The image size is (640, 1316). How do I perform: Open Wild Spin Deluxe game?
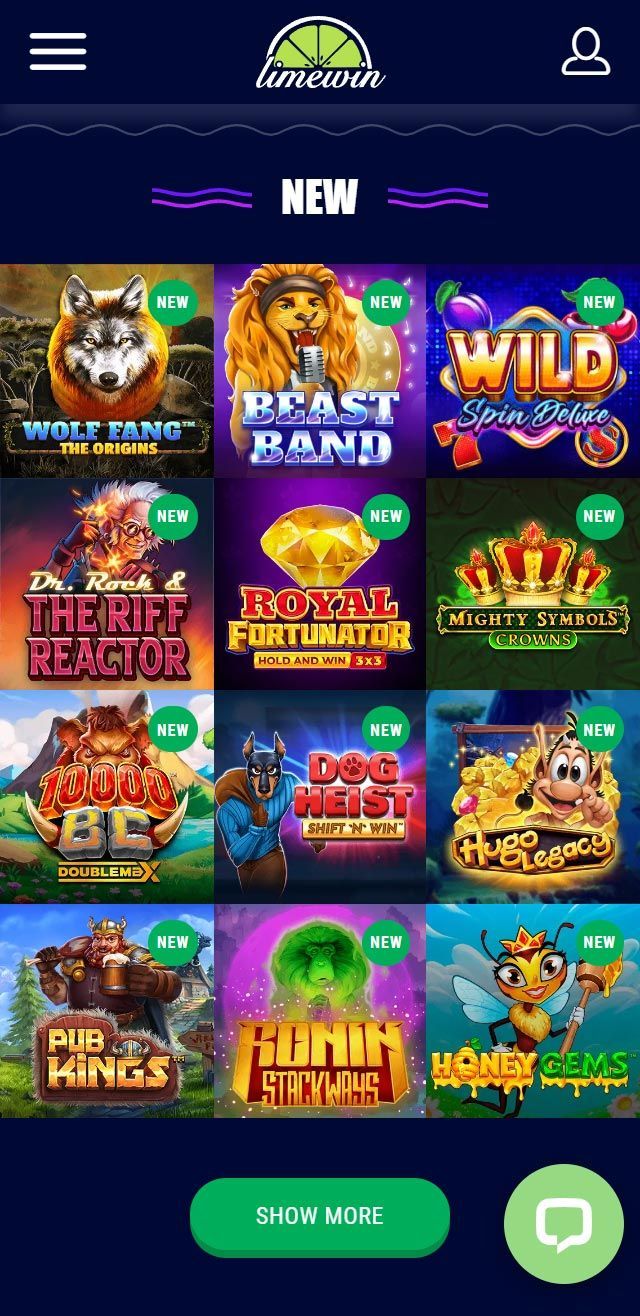(x=533, y=370)
